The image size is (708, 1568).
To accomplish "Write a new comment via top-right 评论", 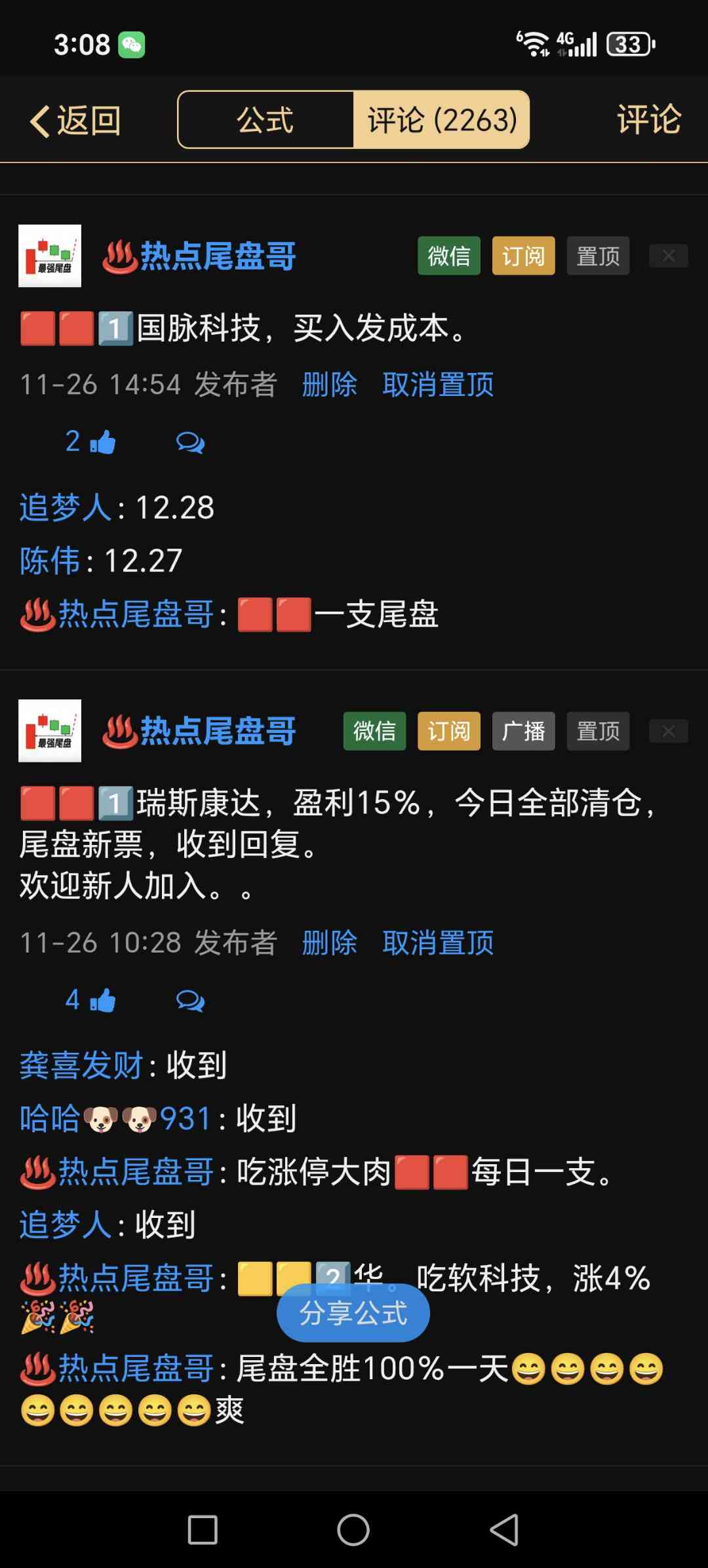I will pyautogui.click(x=648, y=120).
